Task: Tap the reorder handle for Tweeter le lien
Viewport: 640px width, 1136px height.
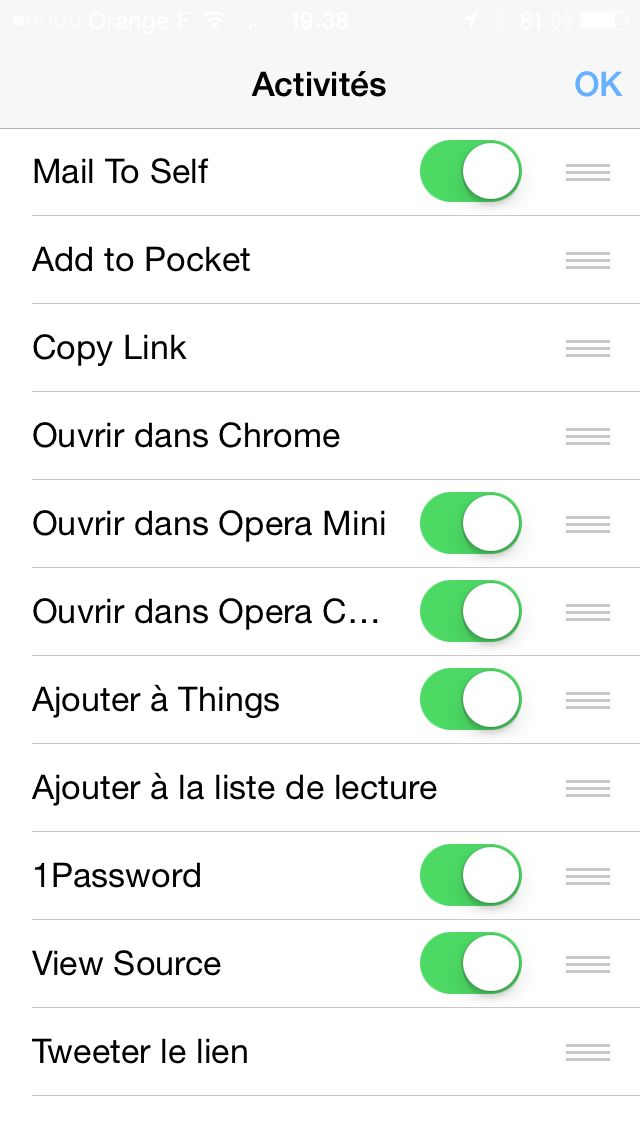Action: (588, 1052)
